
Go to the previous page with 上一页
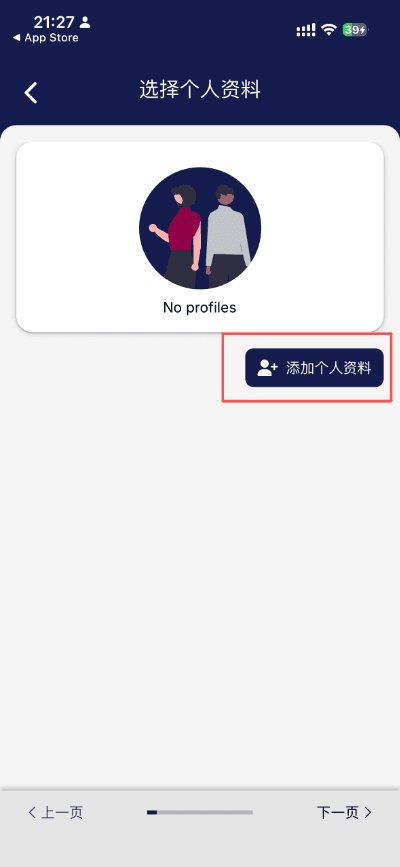click(55, 812)
